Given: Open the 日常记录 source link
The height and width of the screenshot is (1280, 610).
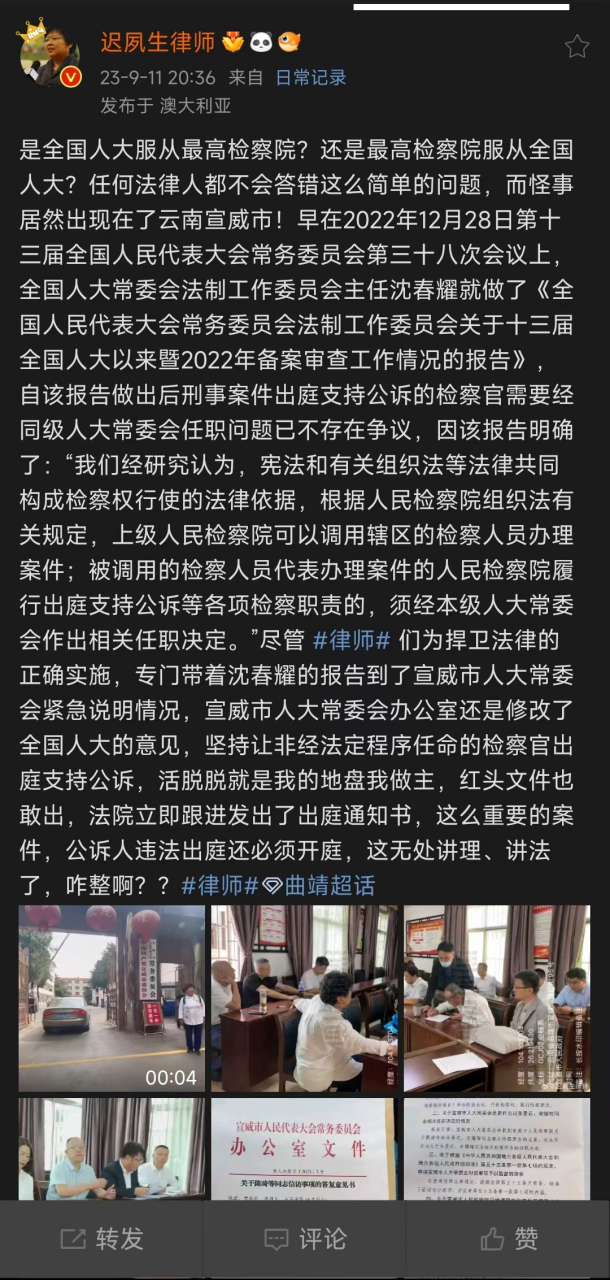Looking at the screenshot, I should 311,77.
